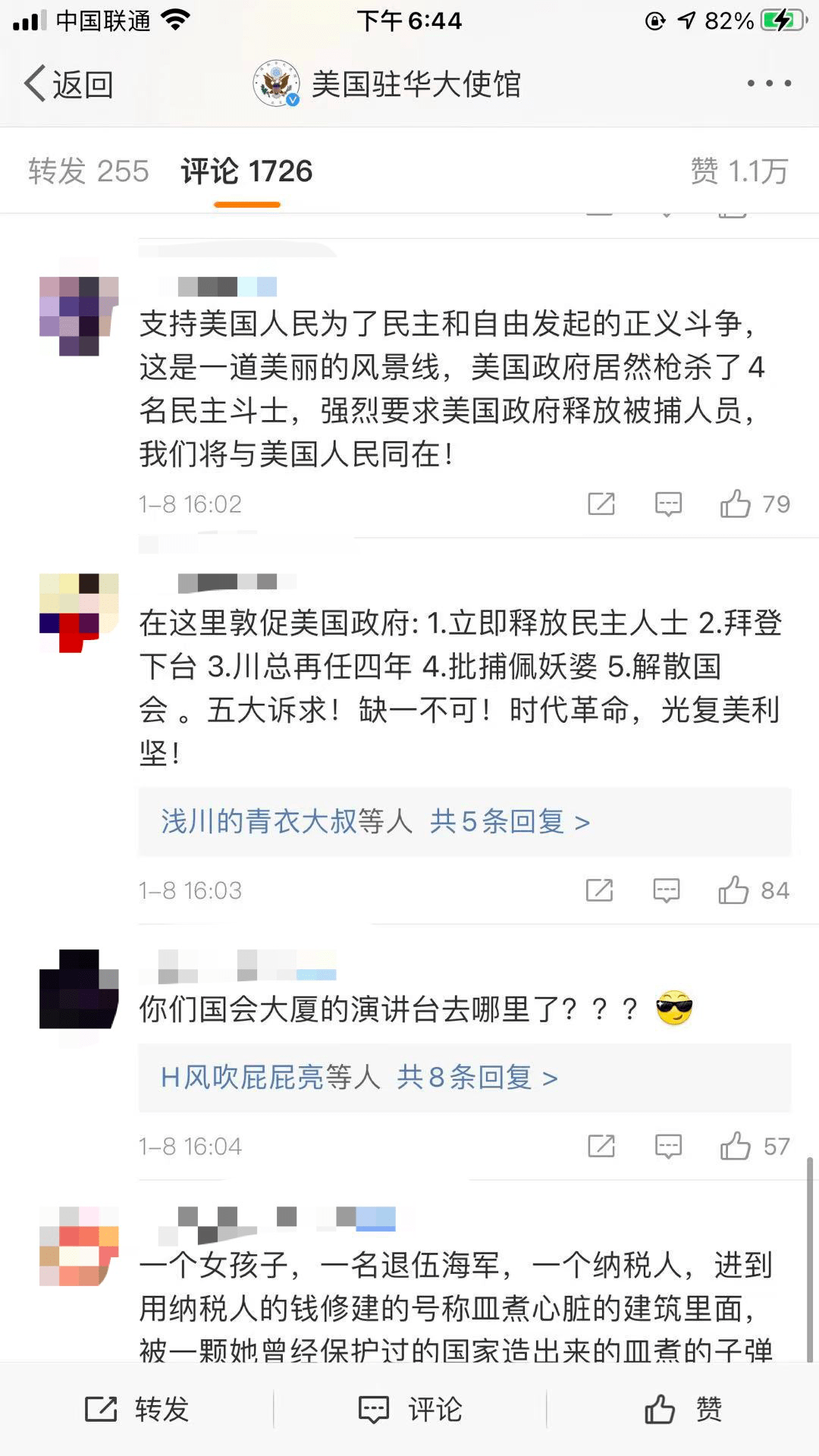The image size is (819, 1456).
Task: Tap 赞 in the bottom bar
Action: (x=682, y=1409)
